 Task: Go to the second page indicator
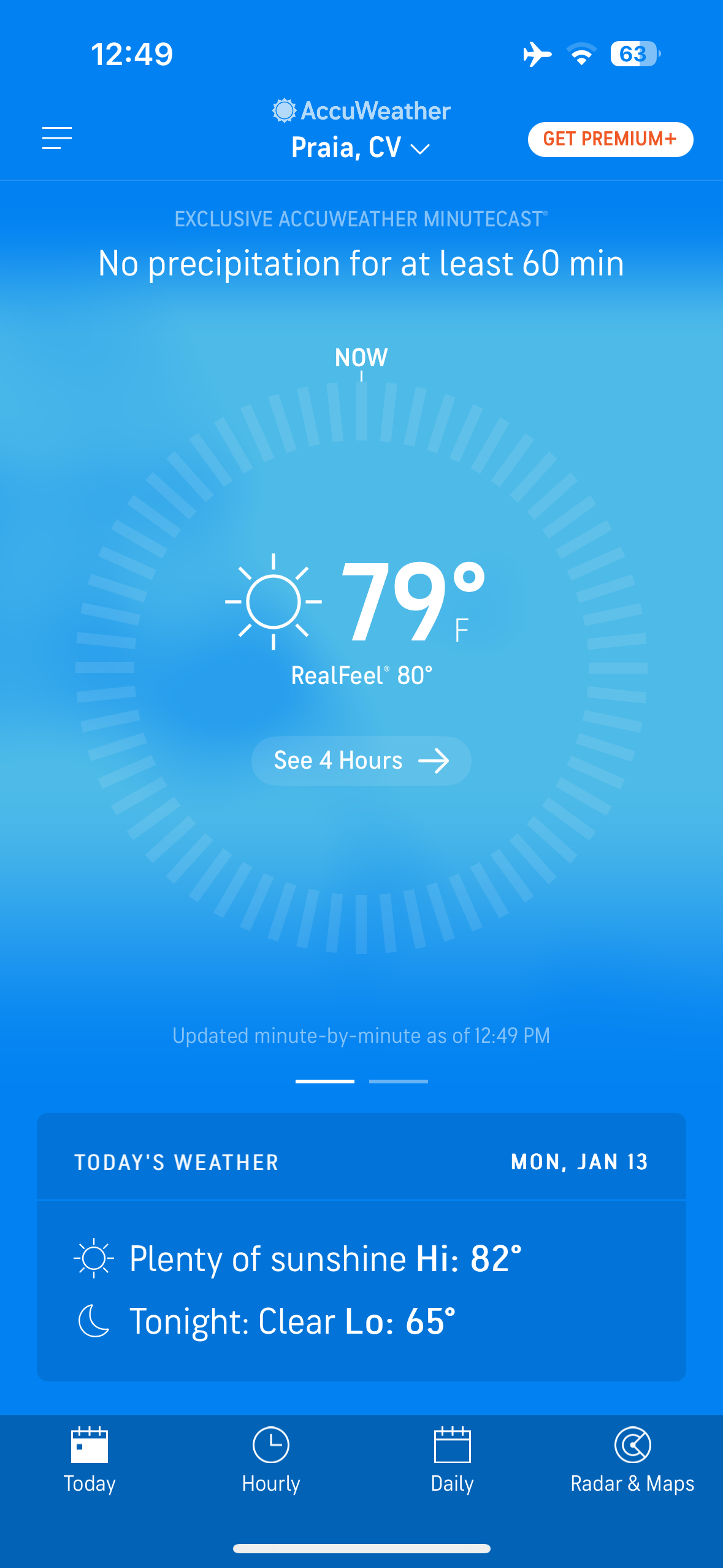399,1081
